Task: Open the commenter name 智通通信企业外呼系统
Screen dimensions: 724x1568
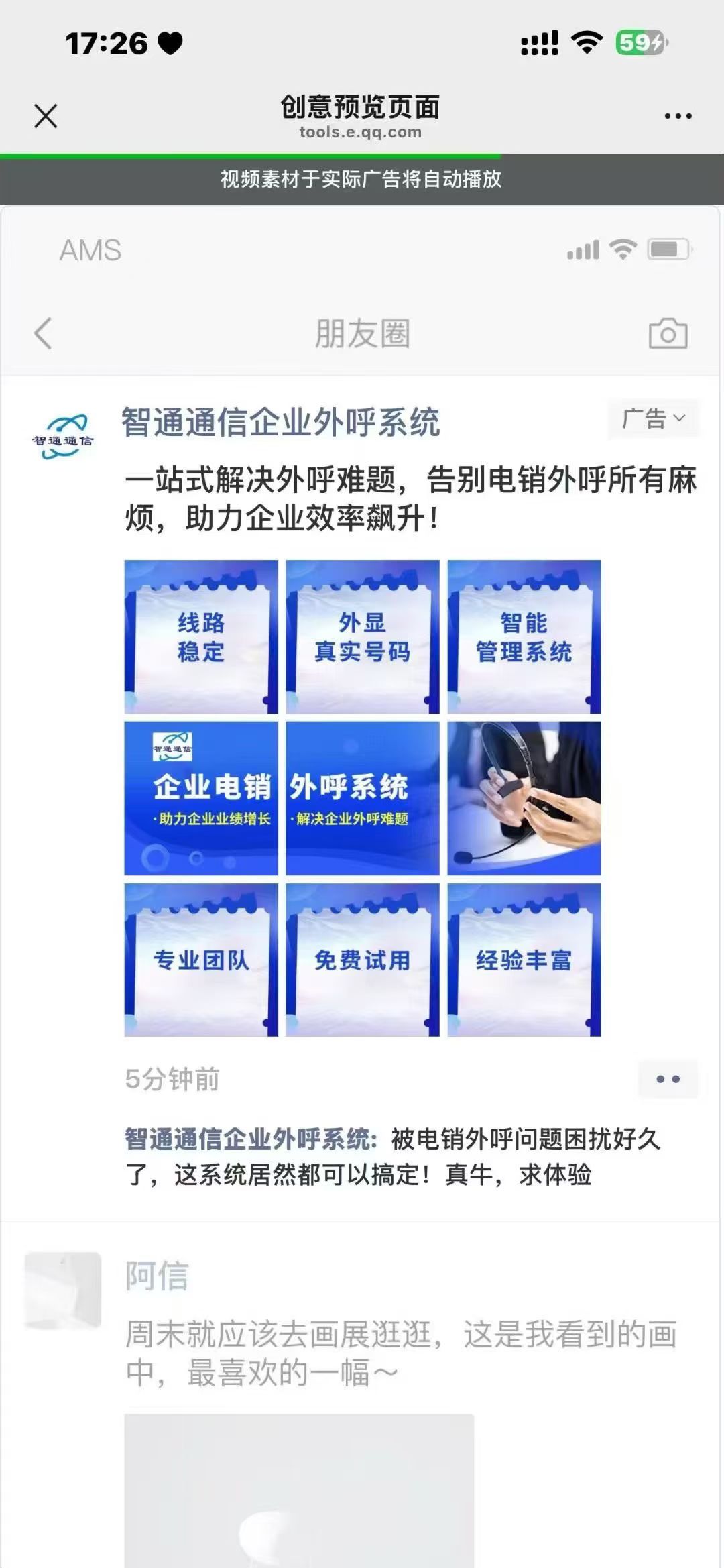Action: [251, 1139]
